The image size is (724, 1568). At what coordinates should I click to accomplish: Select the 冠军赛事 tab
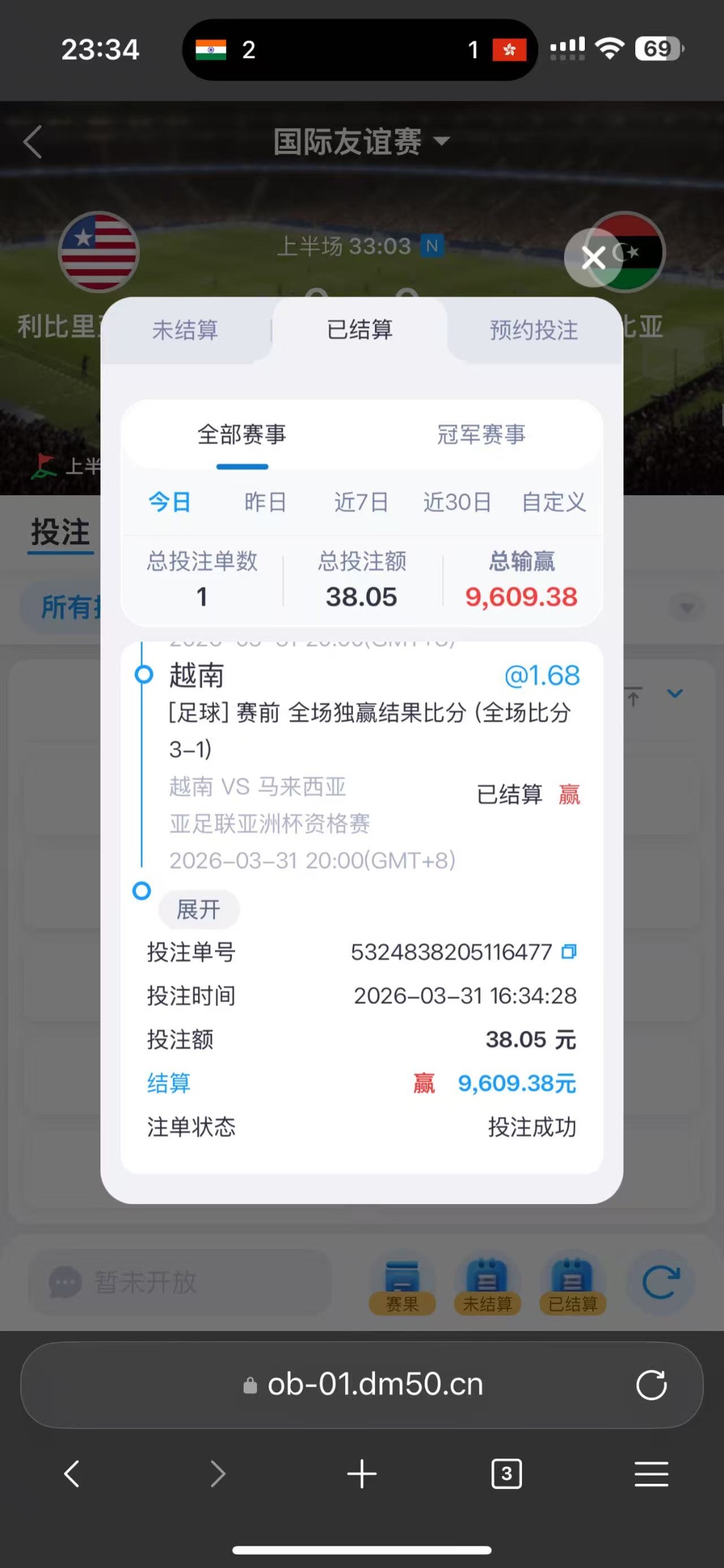(481, 434)
